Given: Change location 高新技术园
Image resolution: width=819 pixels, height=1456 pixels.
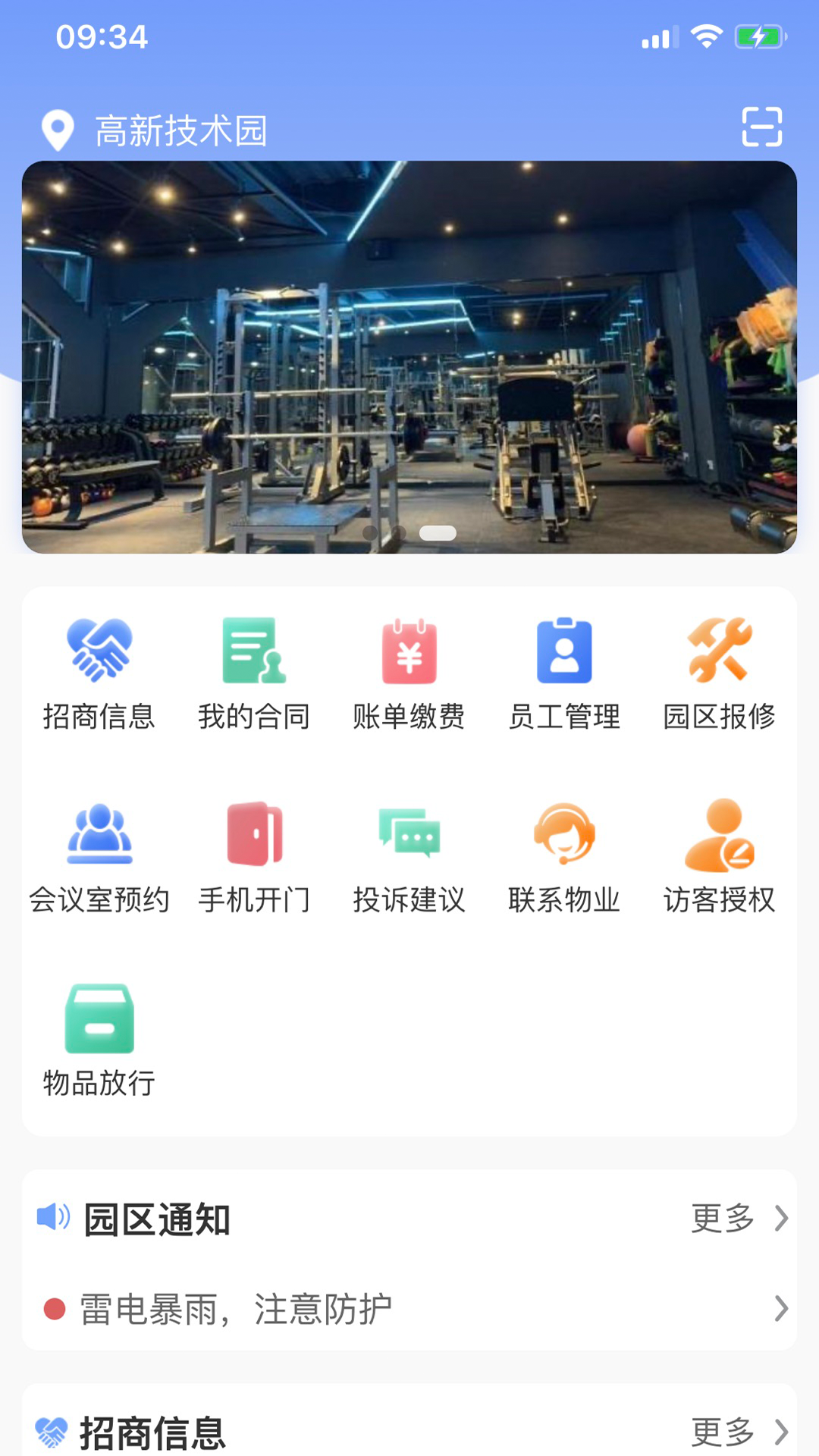Looking at the screenshot, I should tap(180, 130).
